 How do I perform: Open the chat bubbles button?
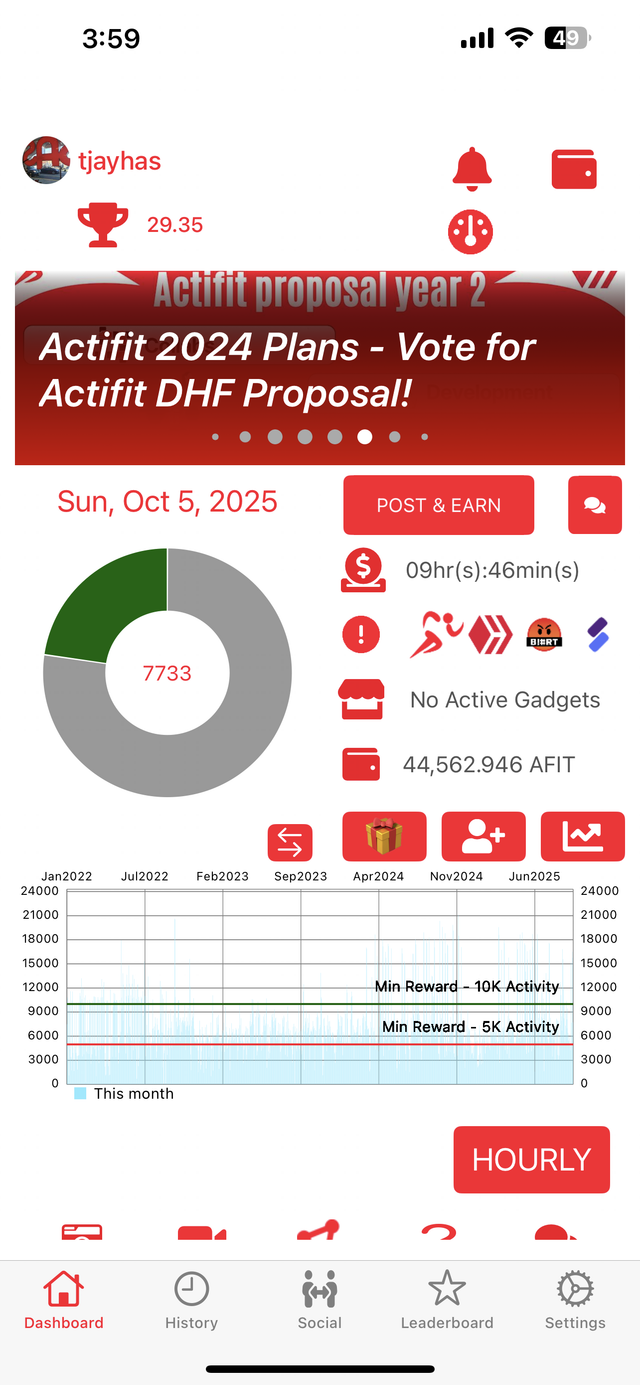(x=594, y=505)
